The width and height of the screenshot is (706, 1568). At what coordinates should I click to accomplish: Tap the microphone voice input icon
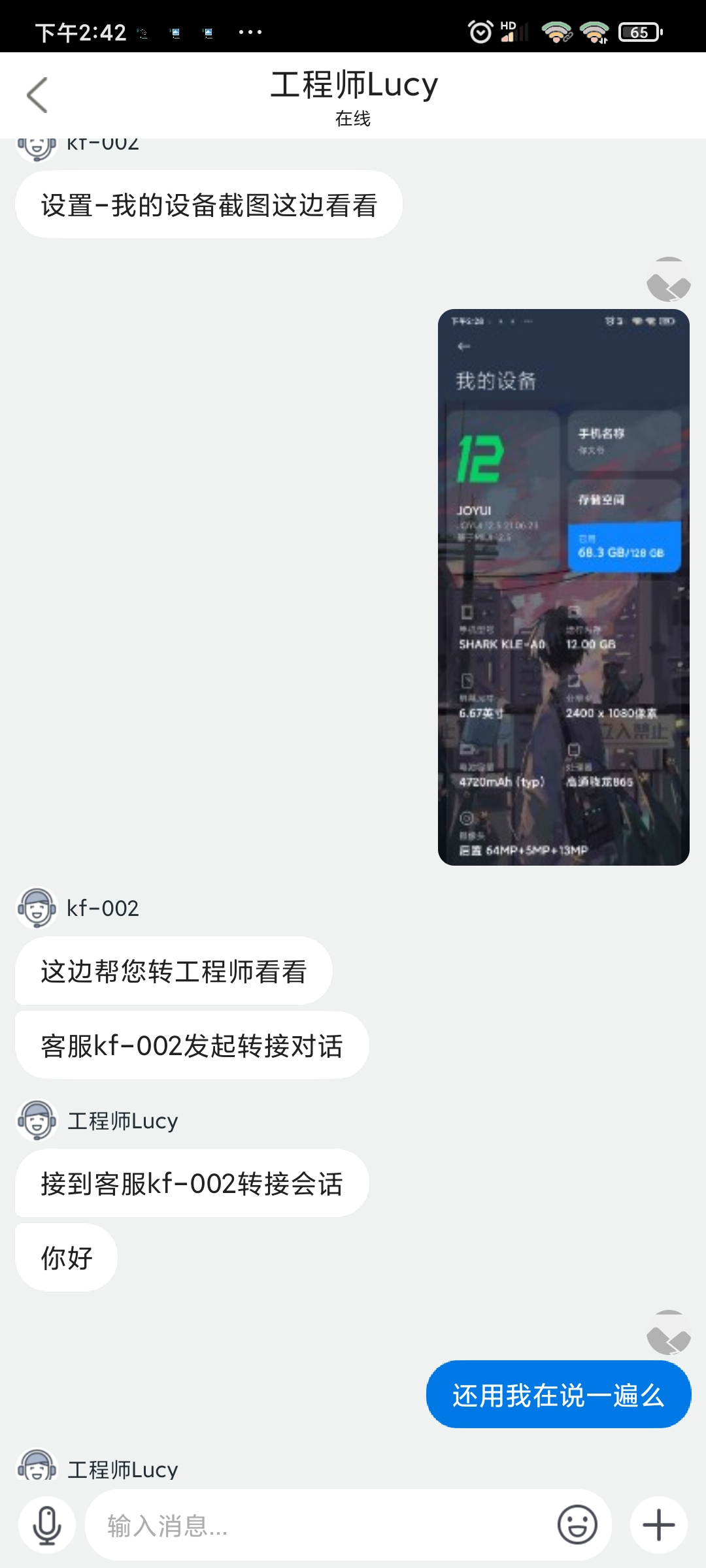[x=47, y=1526]
